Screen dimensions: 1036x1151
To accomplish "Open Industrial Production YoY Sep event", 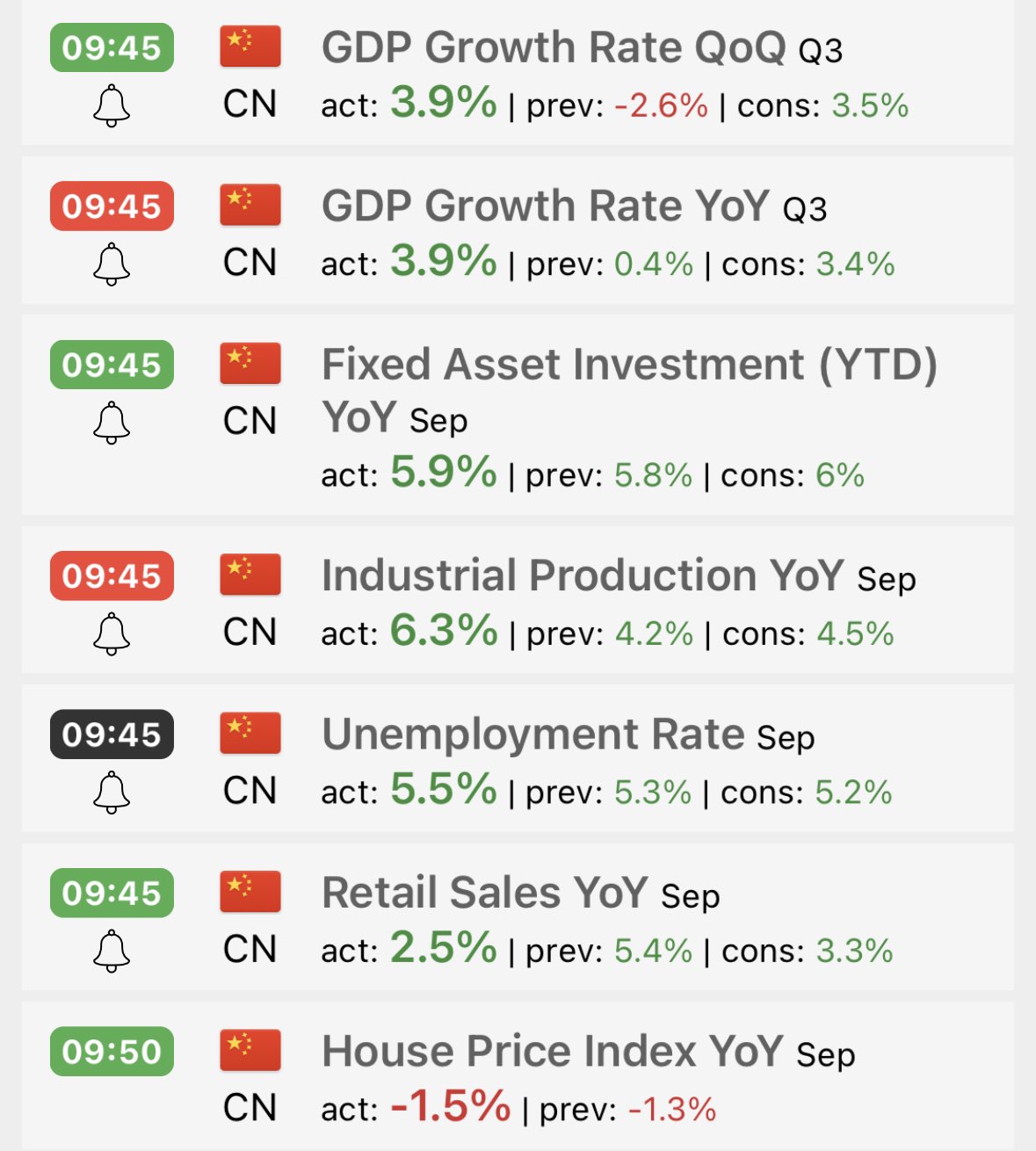I will (583, 577).
